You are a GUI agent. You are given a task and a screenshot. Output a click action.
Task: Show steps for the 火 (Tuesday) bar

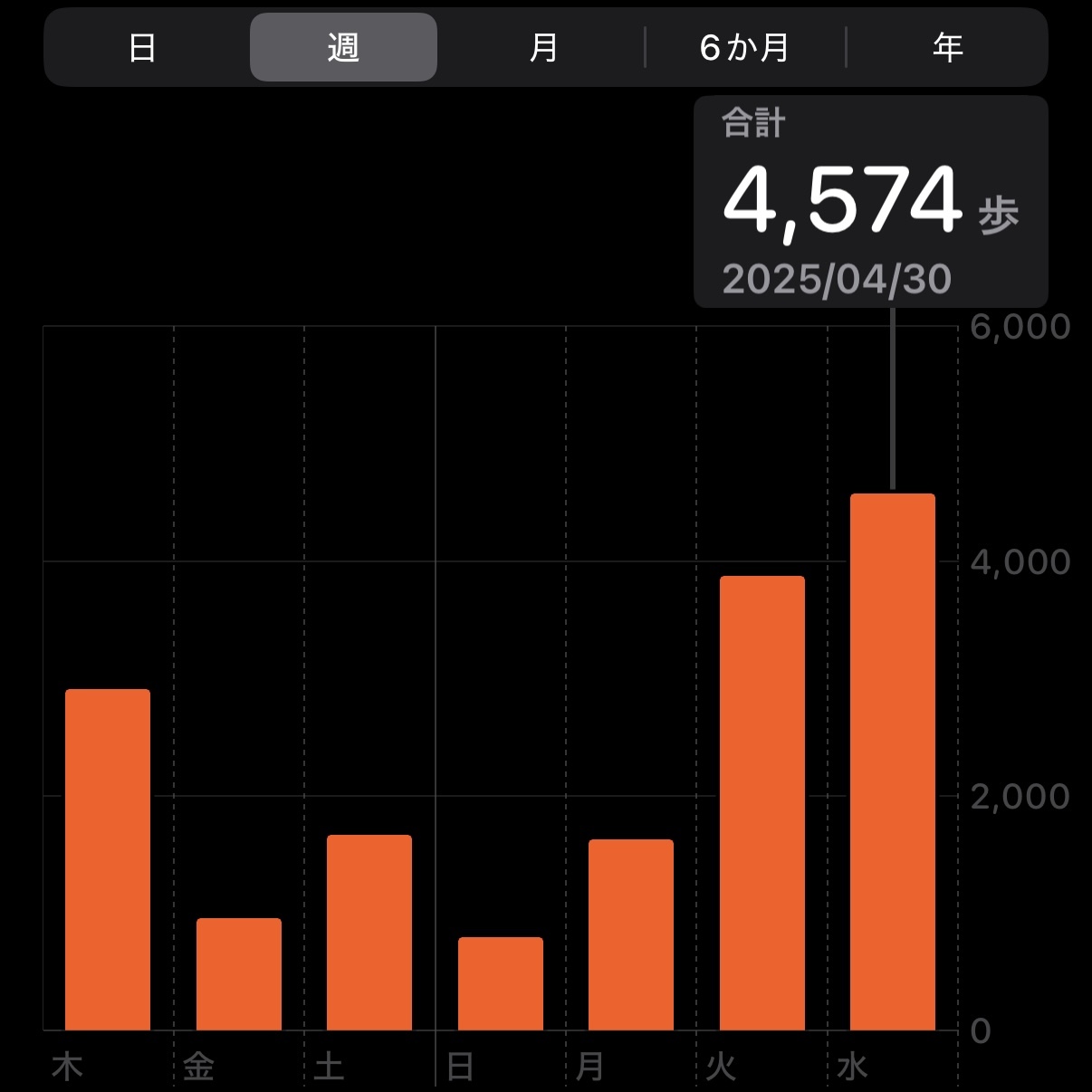pyautogui.click(x=762, y=803)
